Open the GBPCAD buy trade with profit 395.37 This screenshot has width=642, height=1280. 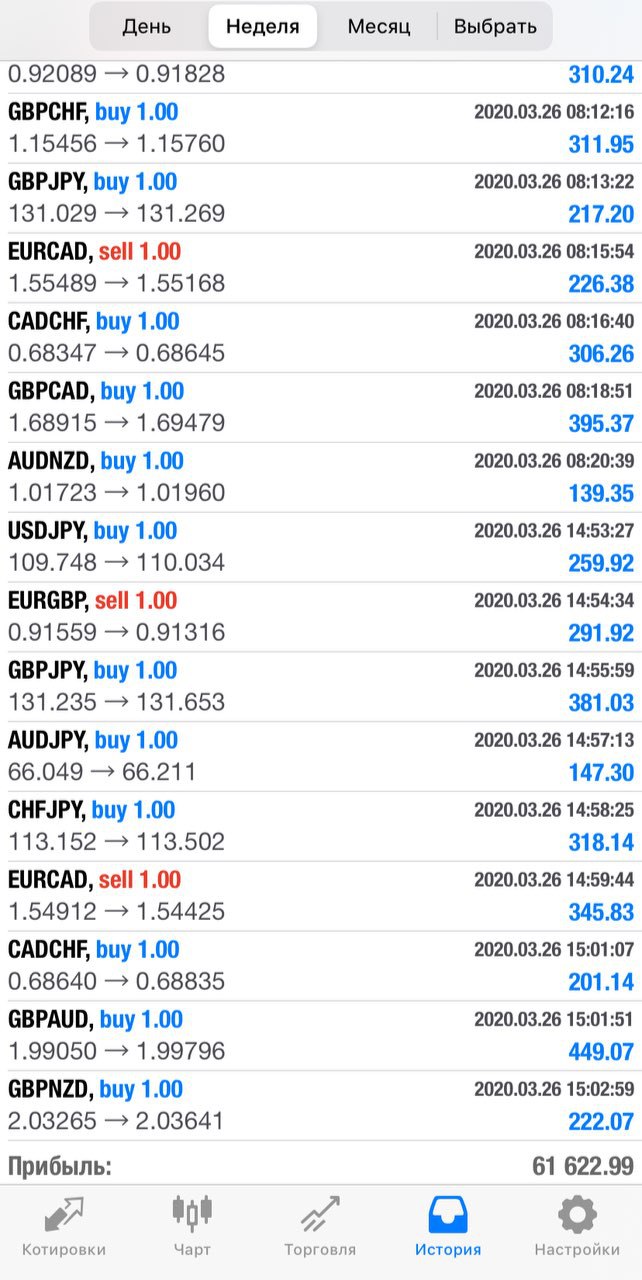(x=321, y=408)
